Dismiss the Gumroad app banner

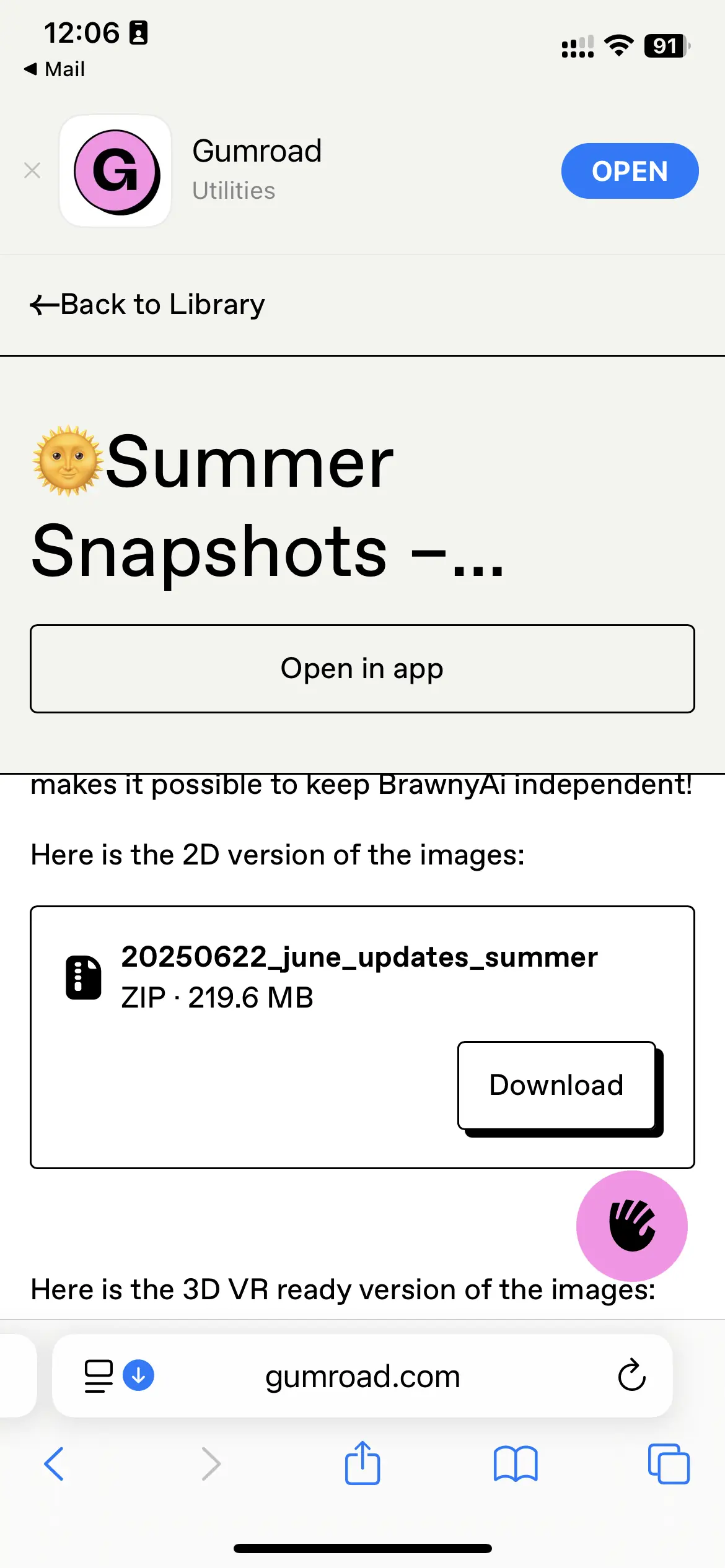pyautogui.click(x=32, y=170)
